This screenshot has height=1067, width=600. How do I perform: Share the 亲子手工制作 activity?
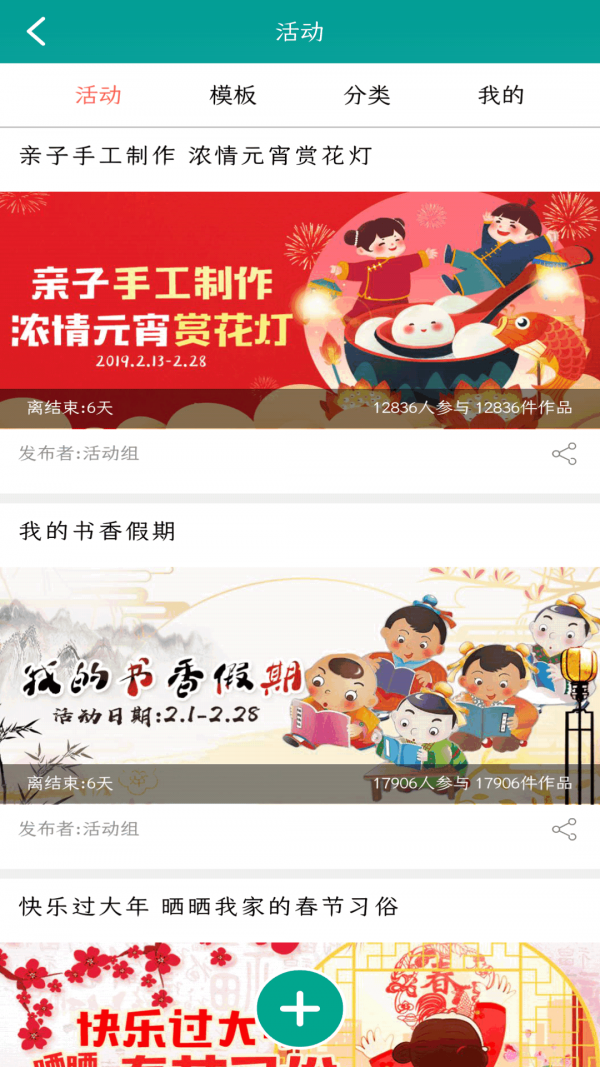(x=564, y=454)
